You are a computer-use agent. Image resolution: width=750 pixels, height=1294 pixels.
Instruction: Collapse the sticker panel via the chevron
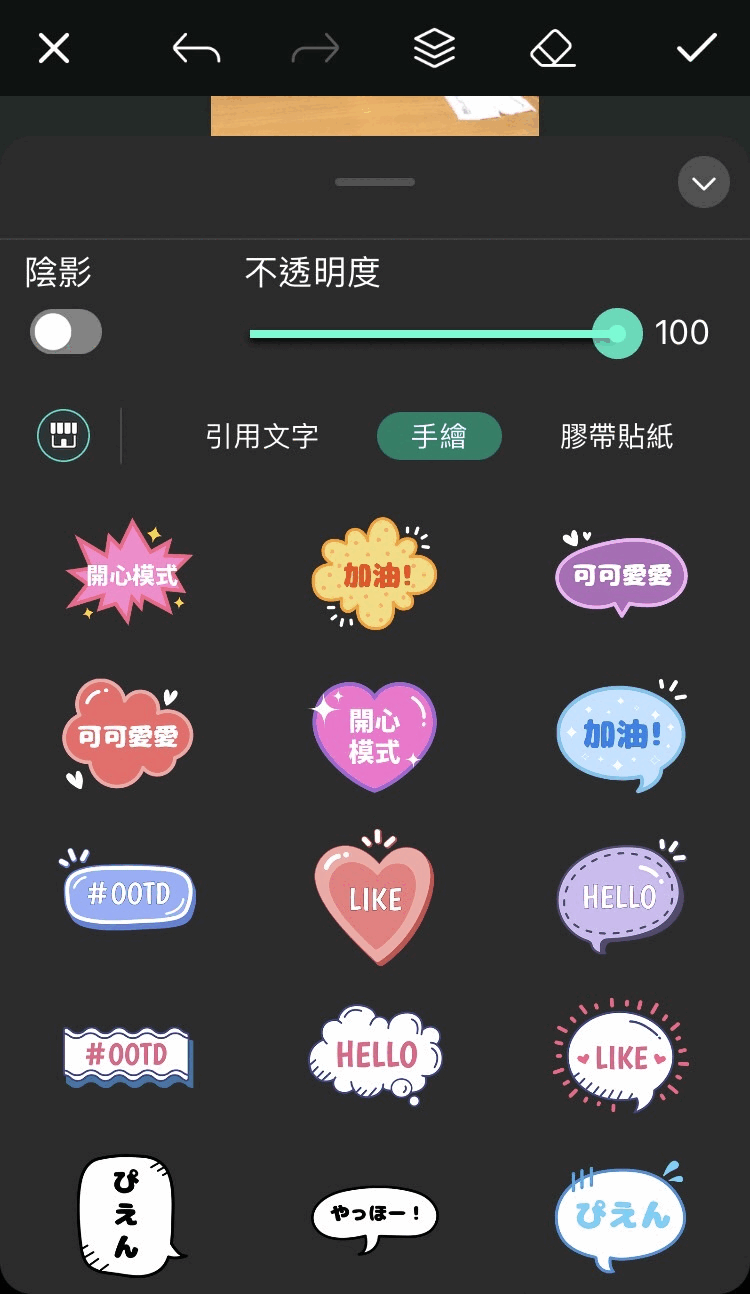point(703,183)
